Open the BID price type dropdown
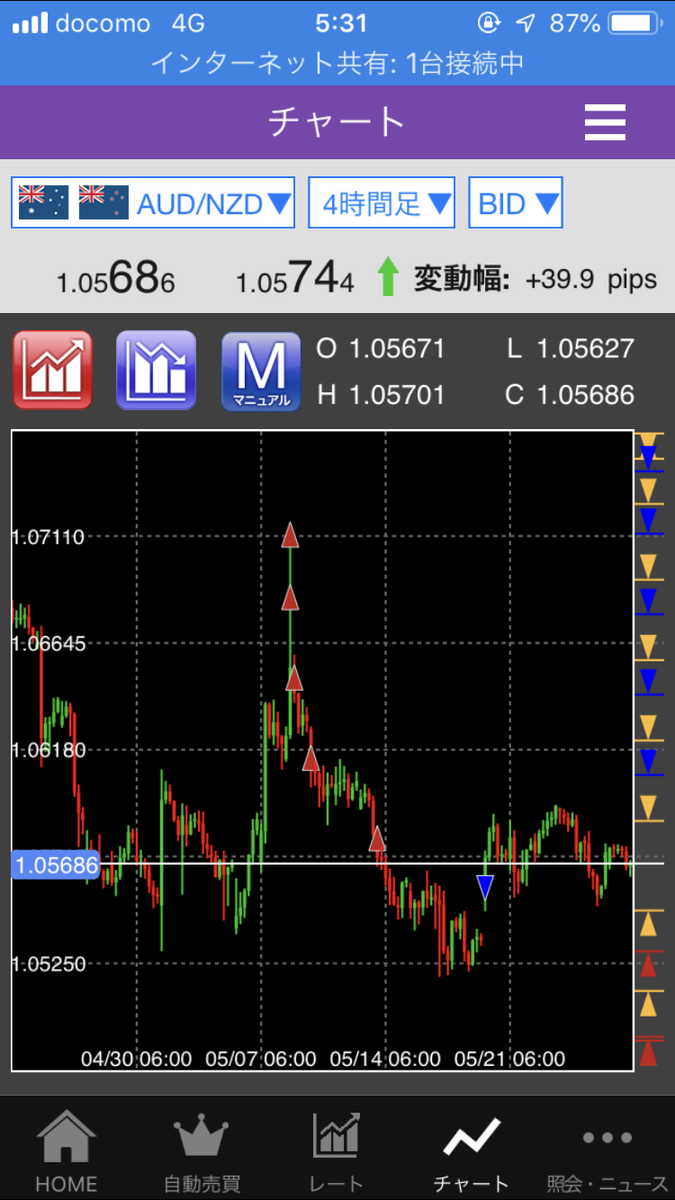 pyautogui.click(x=516, y=204)
